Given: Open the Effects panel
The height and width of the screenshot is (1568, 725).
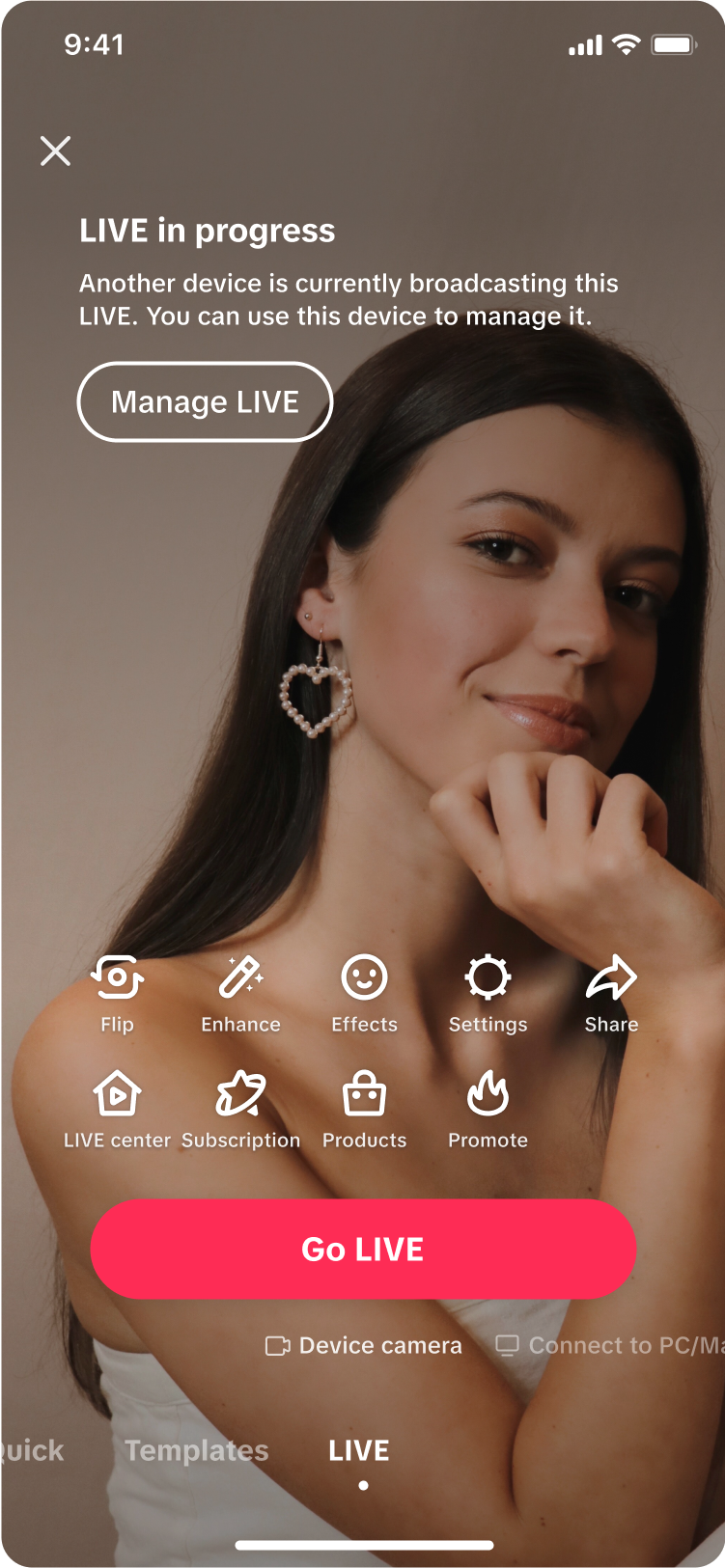Looking at the screenshot, I should pyautogui.click(x=364, y=993).
